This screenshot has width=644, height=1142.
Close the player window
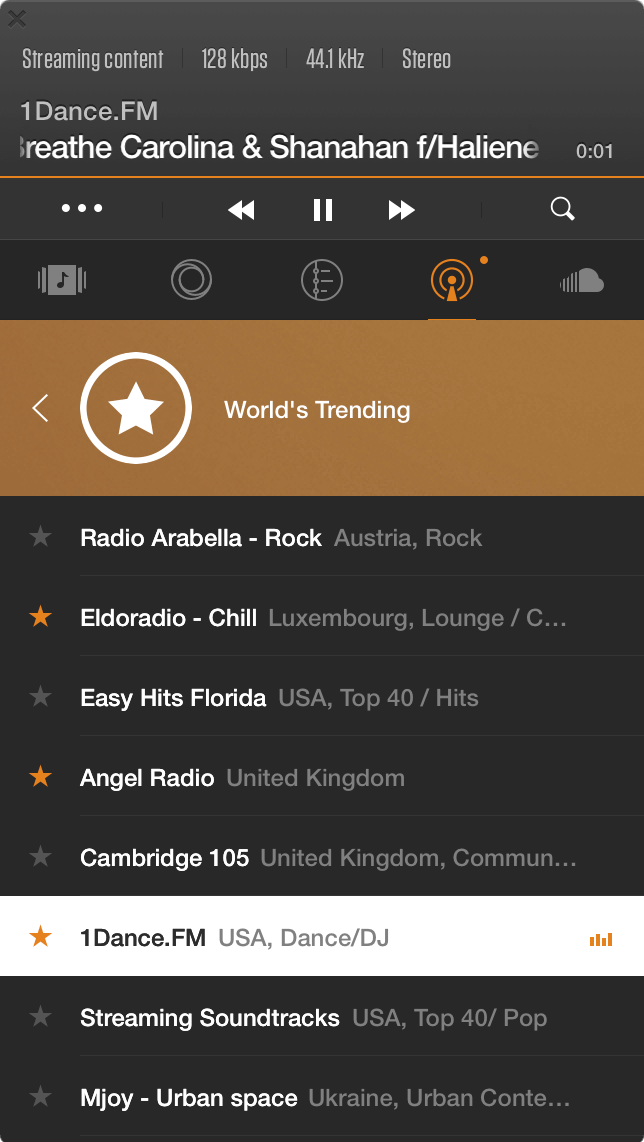pos(17,17)
